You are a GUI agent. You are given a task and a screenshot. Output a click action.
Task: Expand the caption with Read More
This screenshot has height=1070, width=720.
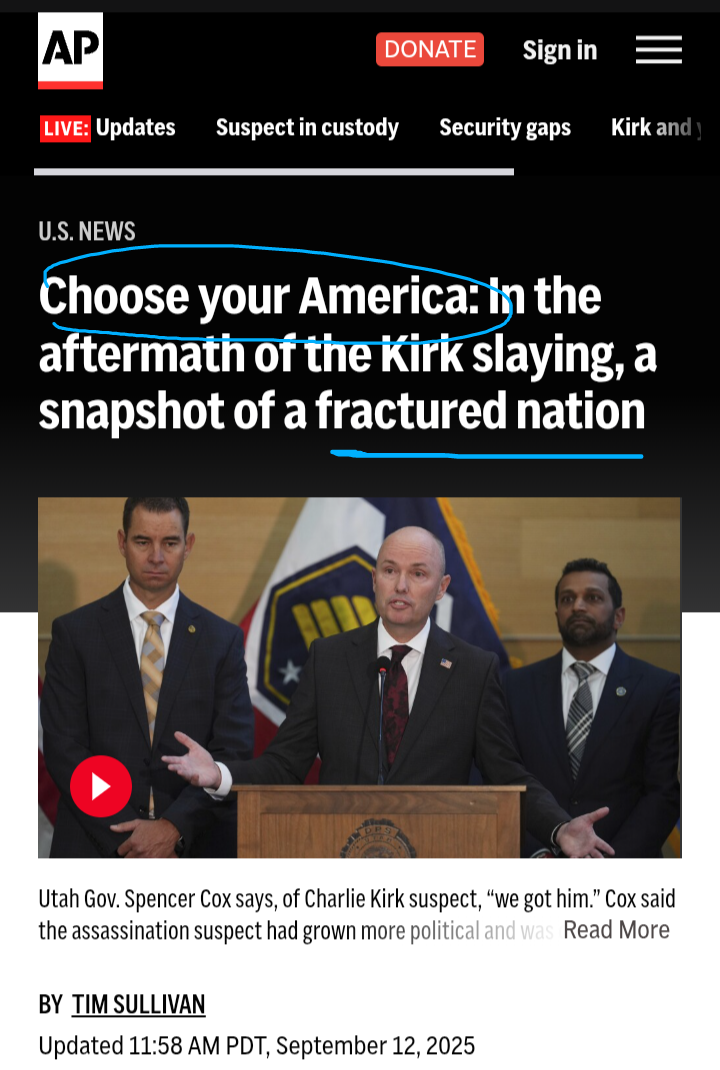(616, 930)
